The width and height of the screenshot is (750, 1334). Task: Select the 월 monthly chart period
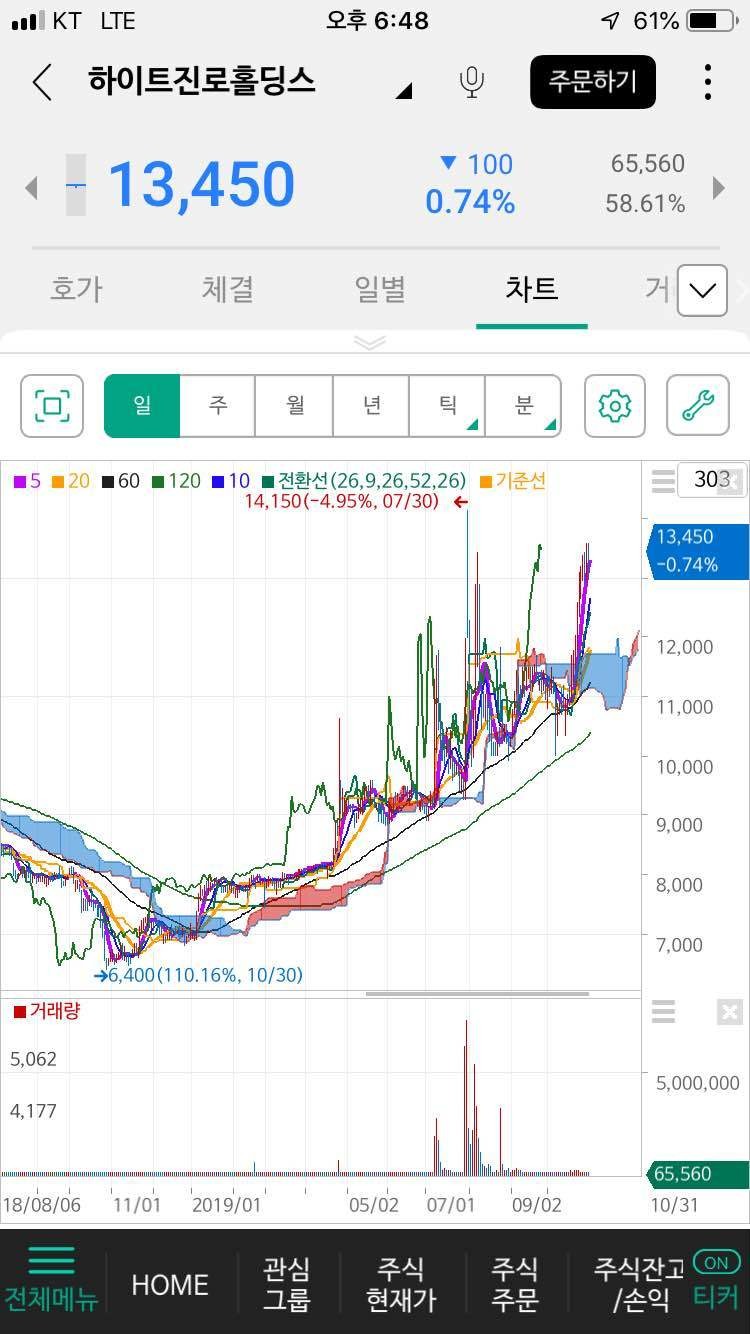[295, 406]
